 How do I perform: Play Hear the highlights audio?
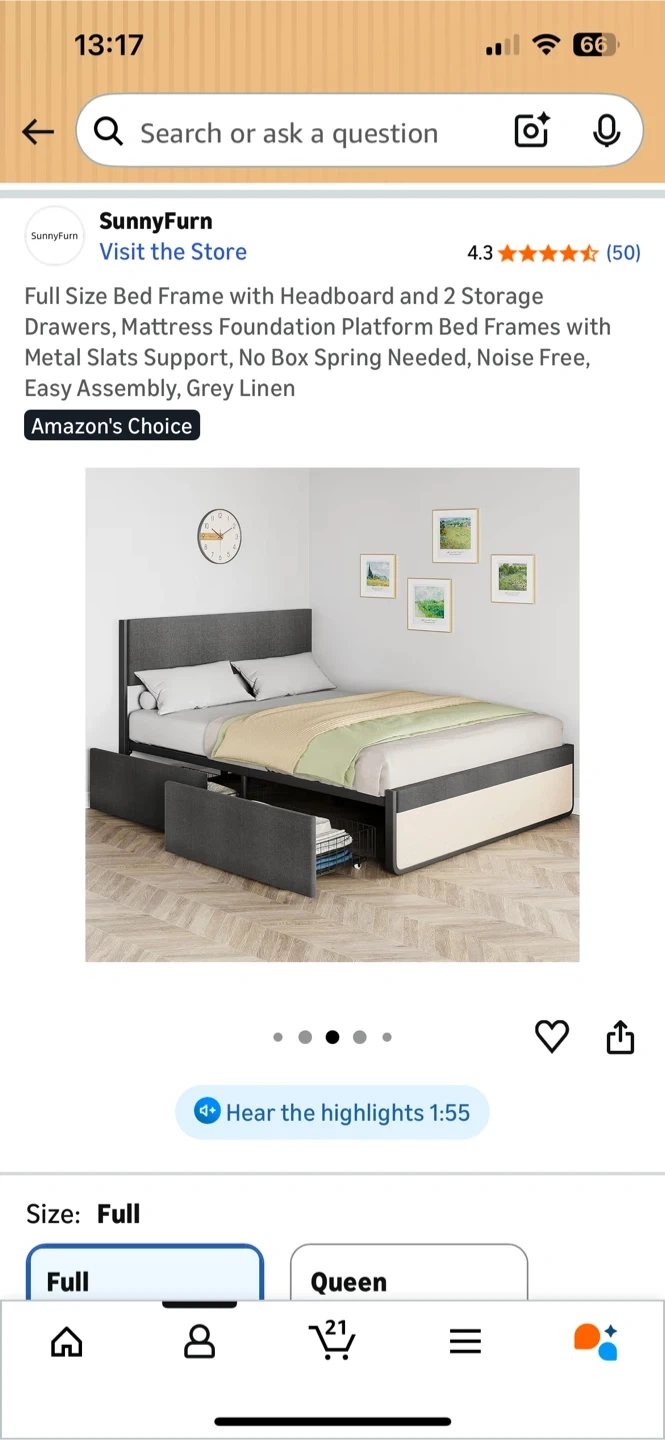tap(332, 1112)
